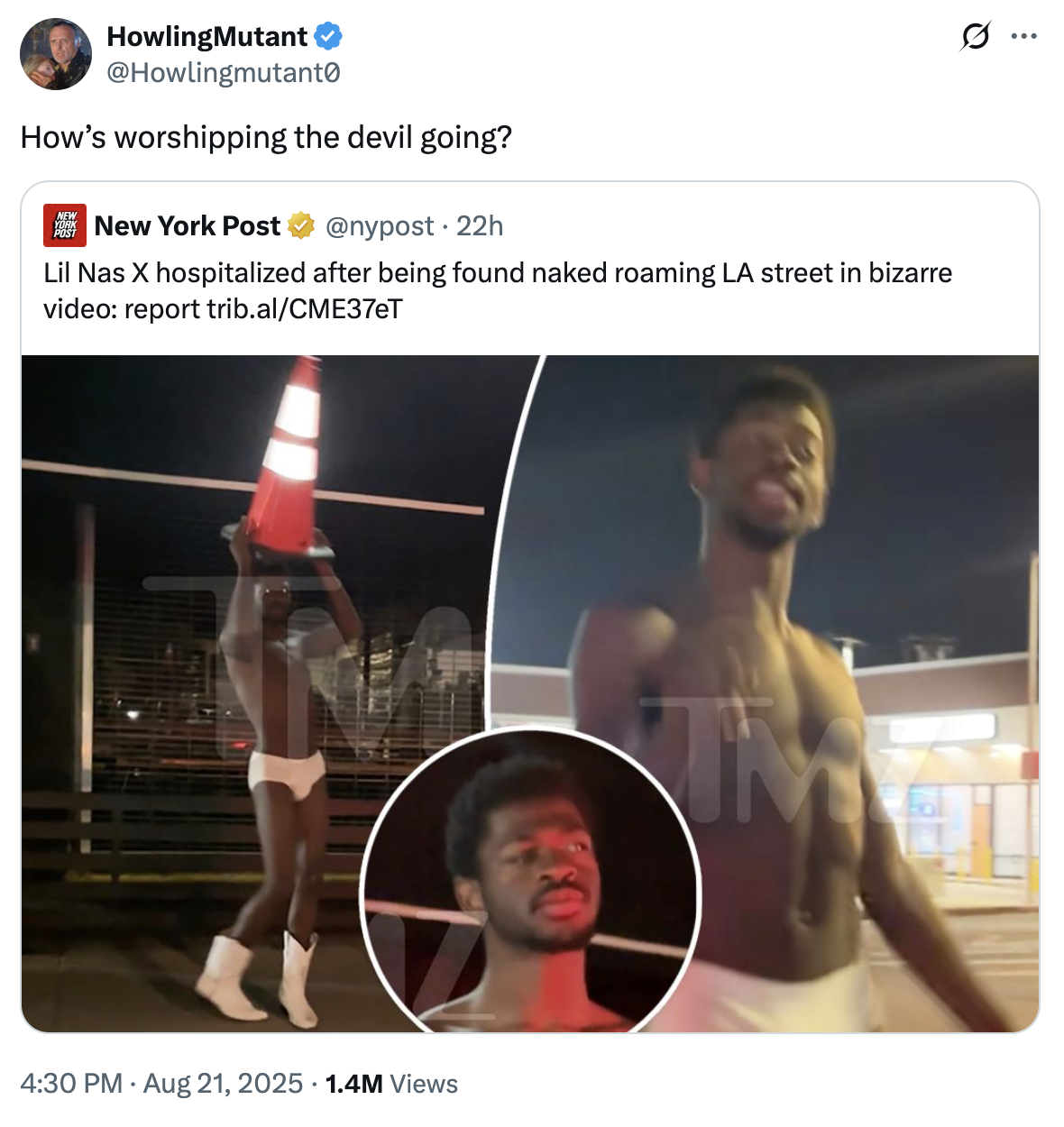Open the @Howlingmutant0 handle
Image resolution: width=1064 pixels, height=1127 pixels.
[x=224, y=73]
